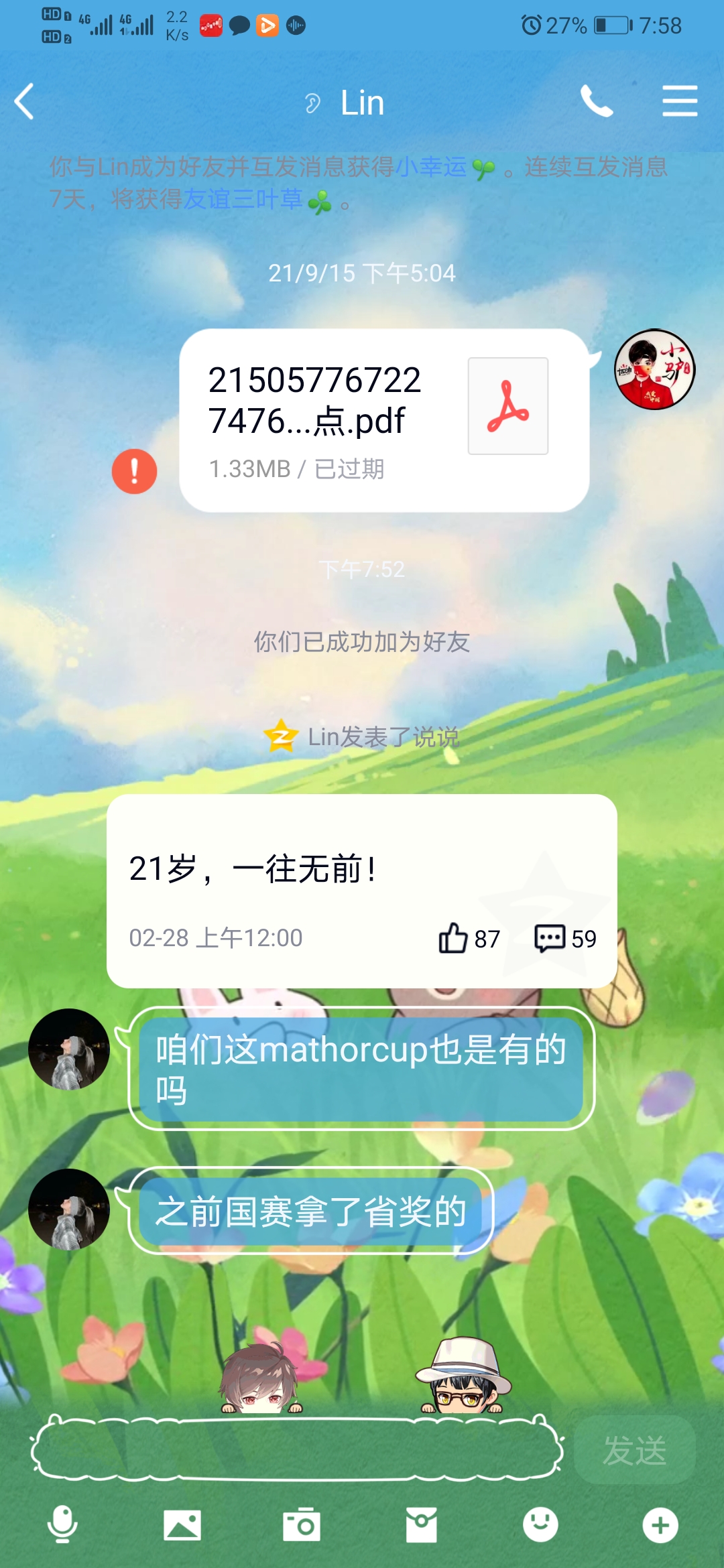This screenshot has height=1568, width=724.
Task: Record a voice message with the microphone
Action: 62,1526
